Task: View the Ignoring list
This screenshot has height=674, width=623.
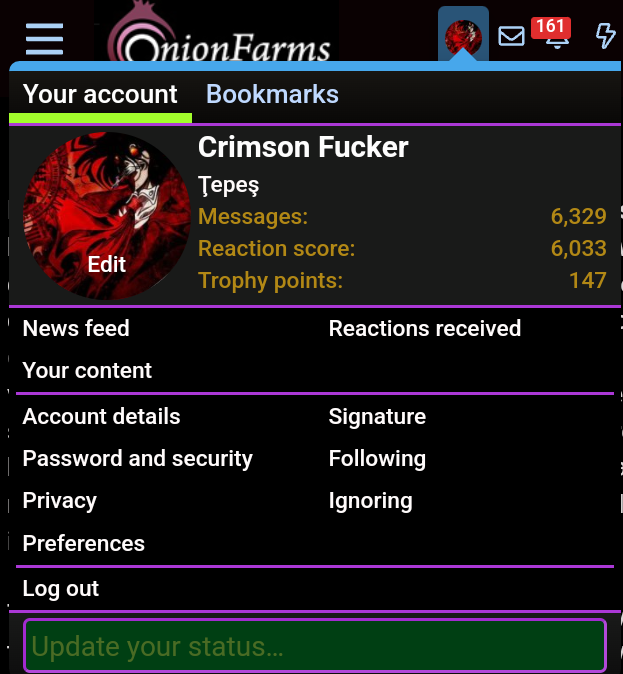Action: pyautogui.click(x=370, y=501)
